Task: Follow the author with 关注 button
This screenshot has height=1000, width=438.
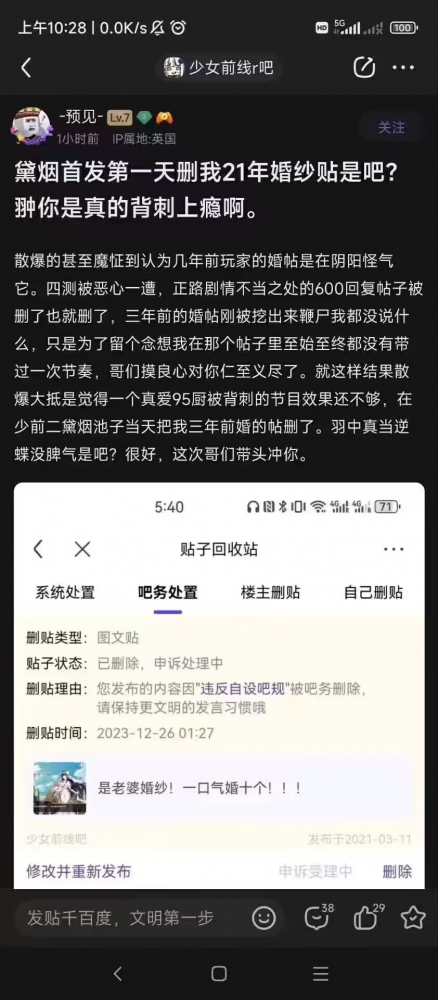Action: click(391, 128)
